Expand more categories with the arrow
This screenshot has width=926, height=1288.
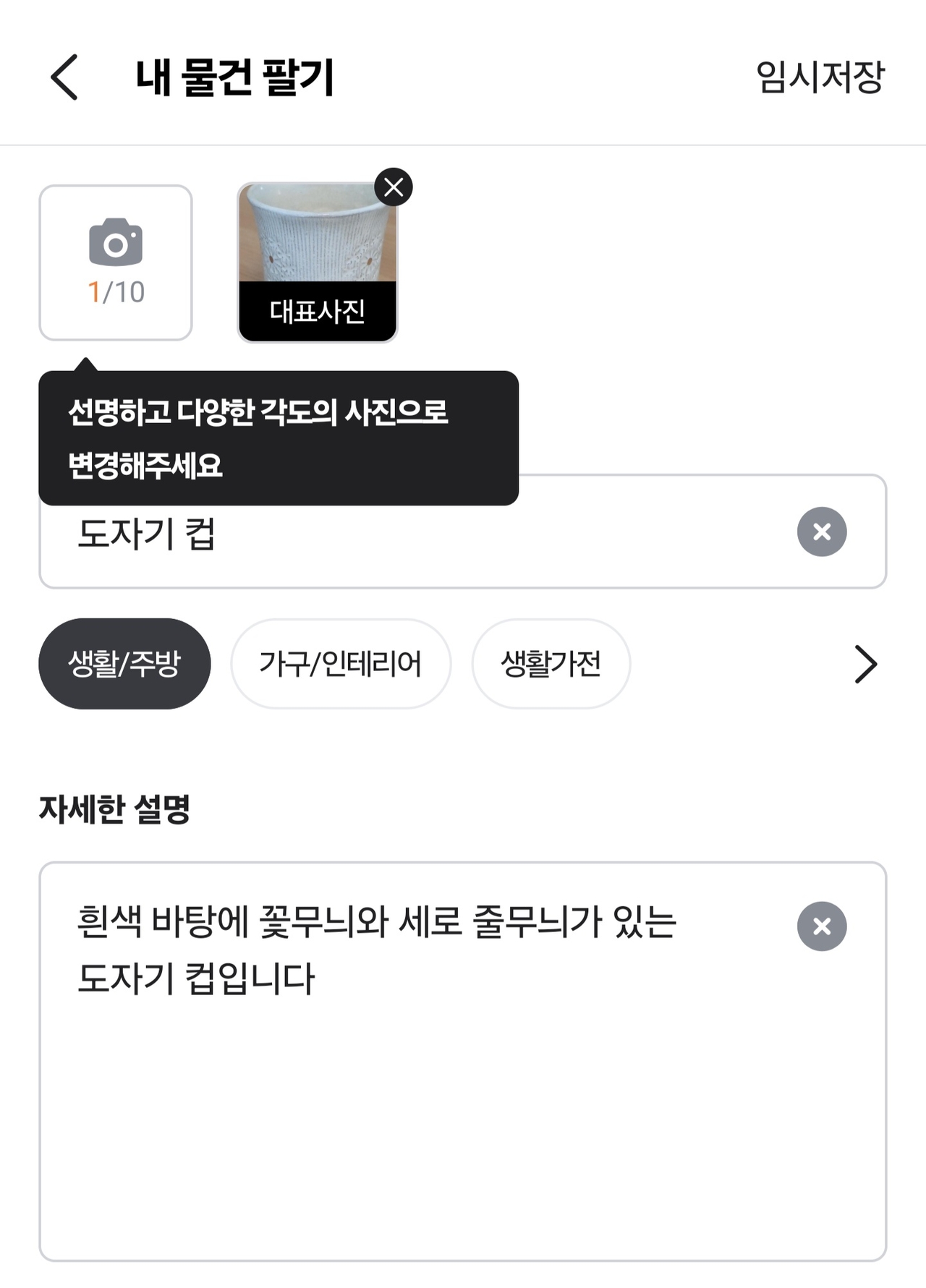865,664
